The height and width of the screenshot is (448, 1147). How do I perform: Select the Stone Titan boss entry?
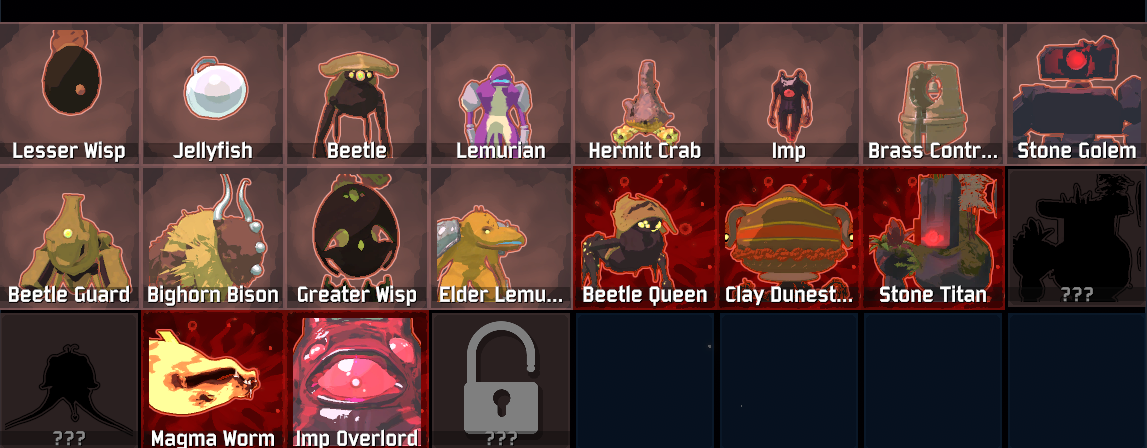pos(933,238)
